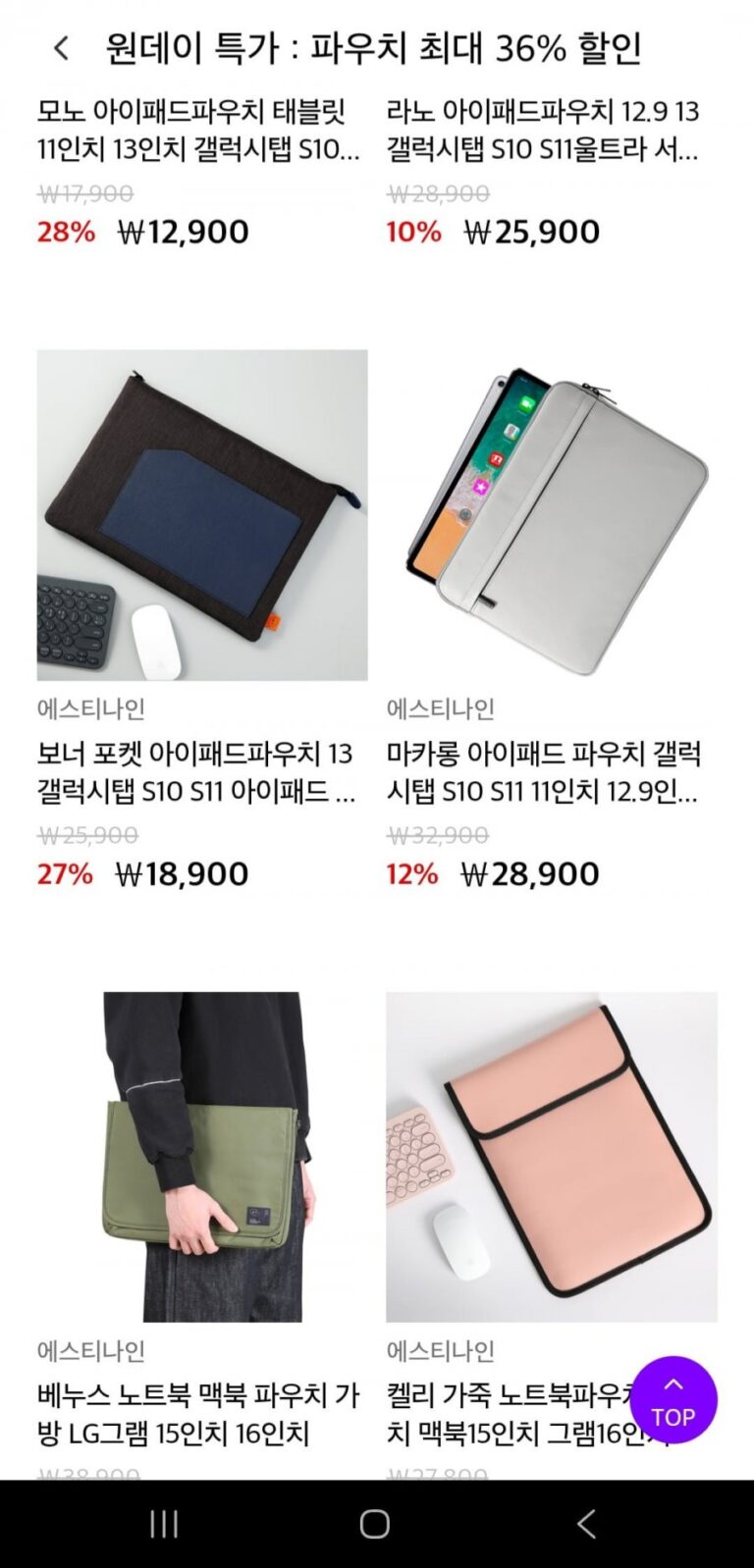The height and width of the screenshot is (1568, 754).
Task: Go to the home screen
Action: [375, 1524]
